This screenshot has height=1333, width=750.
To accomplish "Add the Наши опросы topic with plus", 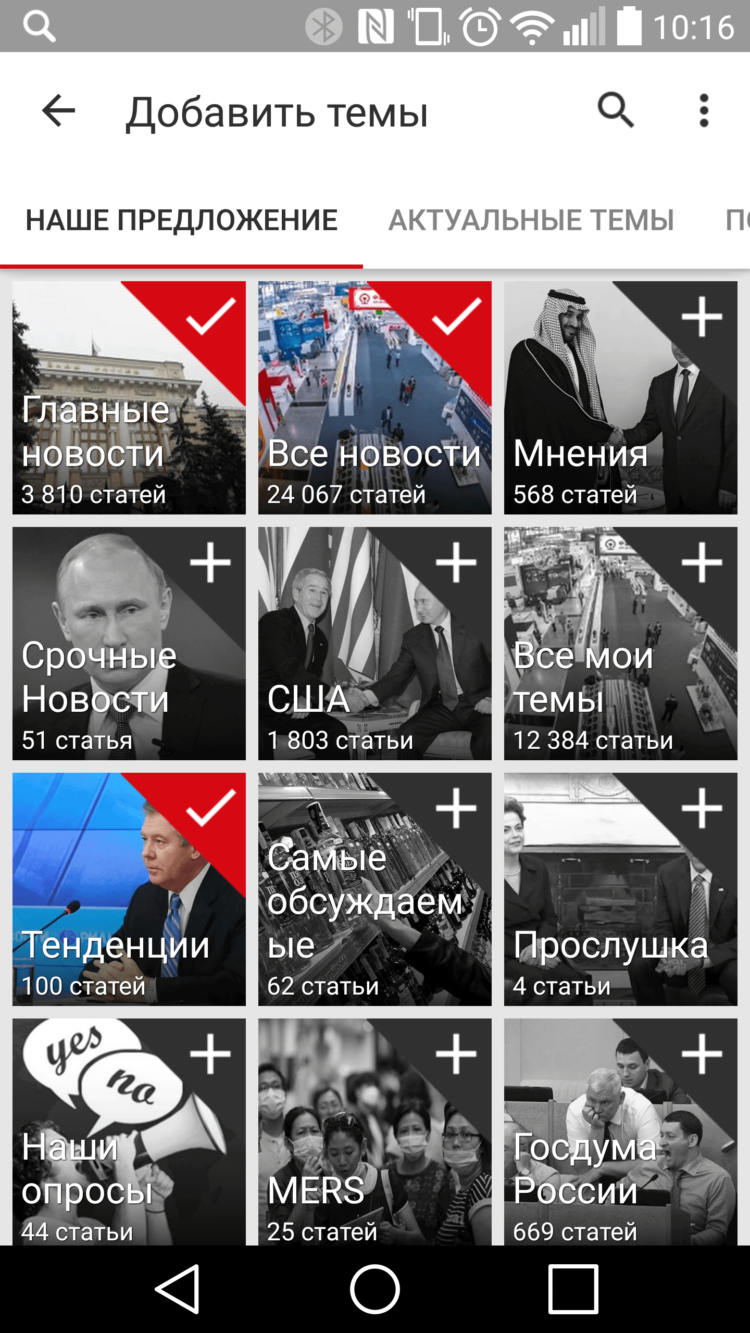I will tap(210, 1053).
